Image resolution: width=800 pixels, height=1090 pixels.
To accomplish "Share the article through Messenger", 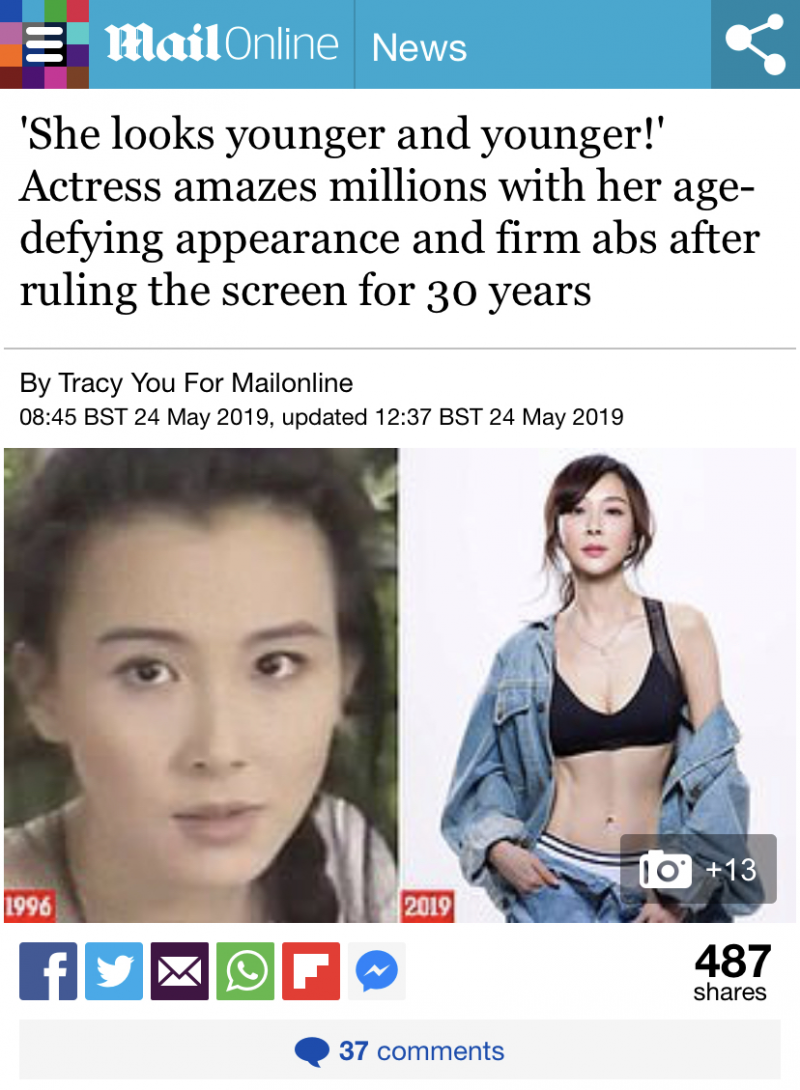I will 377,971.
